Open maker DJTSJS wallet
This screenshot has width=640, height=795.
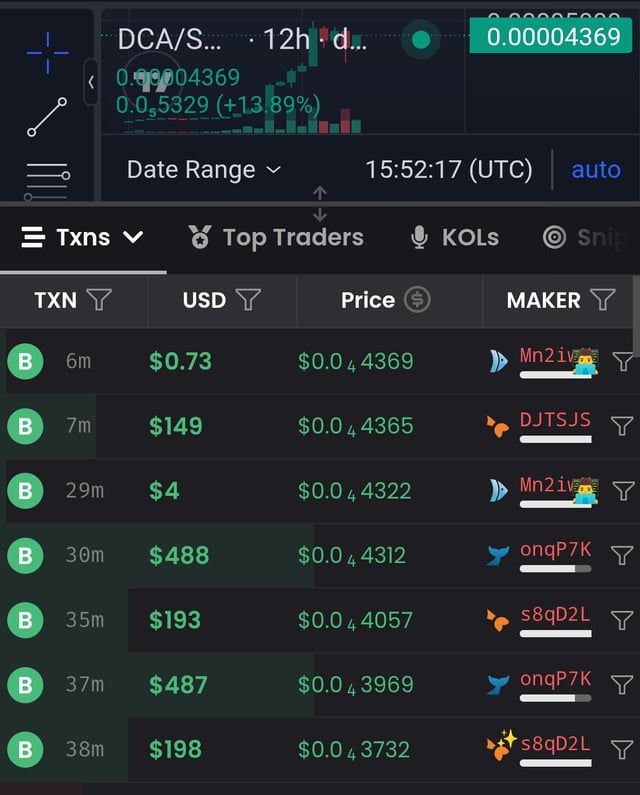(x=555, y=421)
